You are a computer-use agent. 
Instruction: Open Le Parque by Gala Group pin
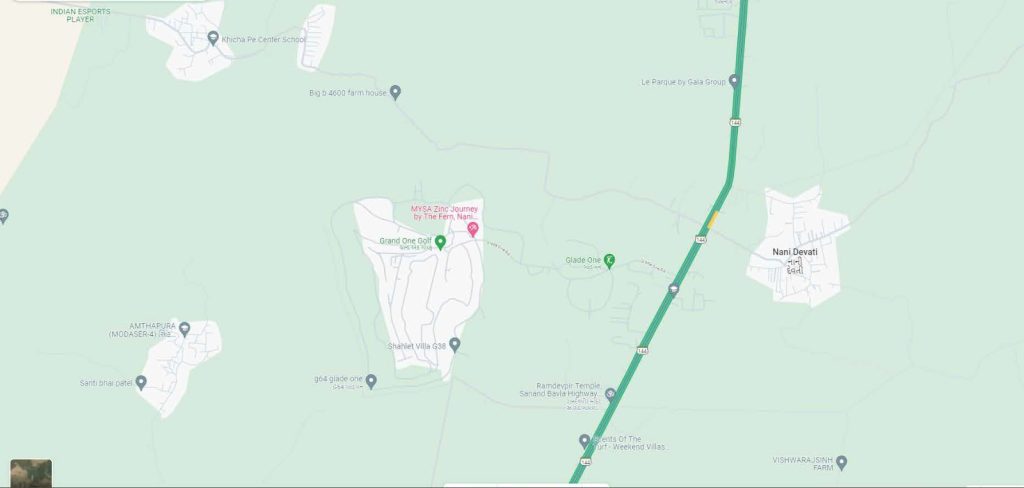pos(734,81)
